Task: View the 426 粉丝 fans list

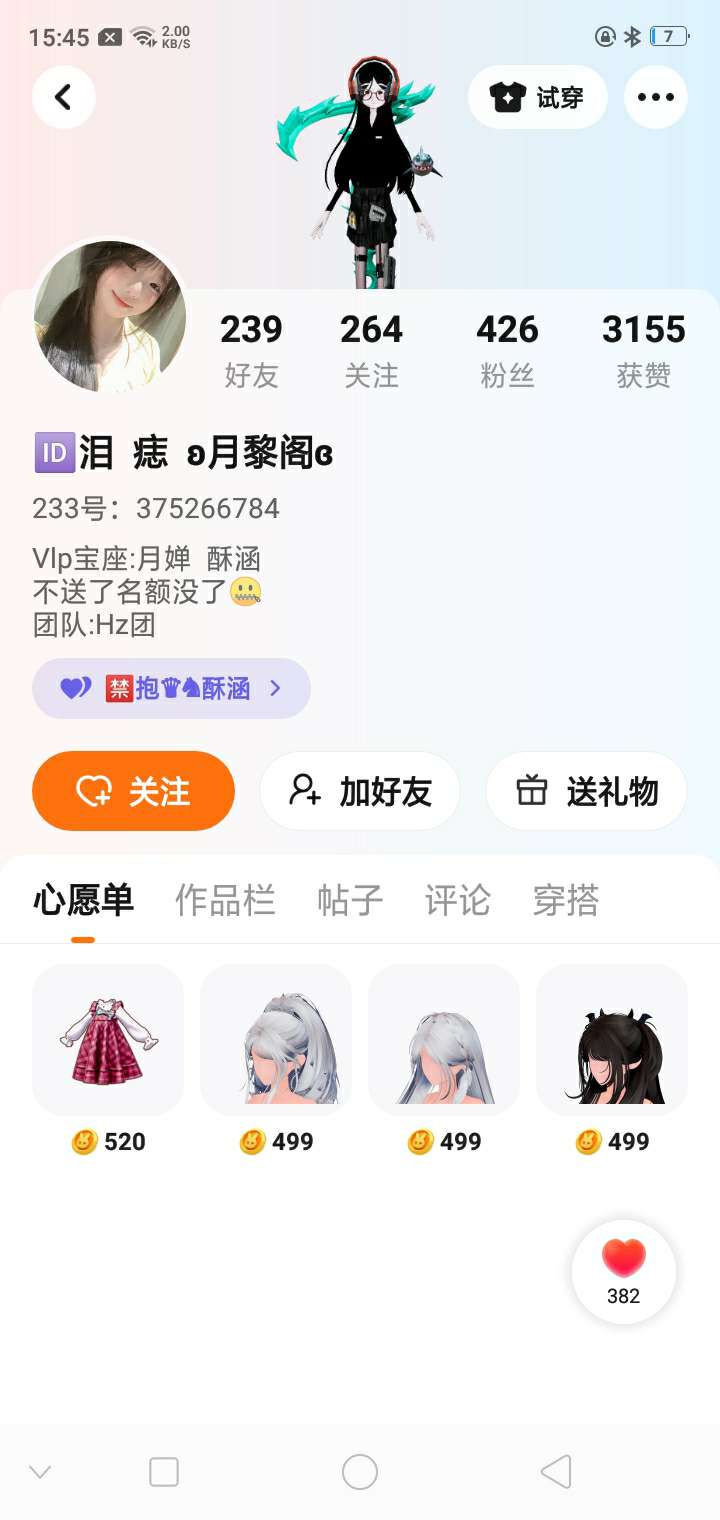Action: pos(507,349)
